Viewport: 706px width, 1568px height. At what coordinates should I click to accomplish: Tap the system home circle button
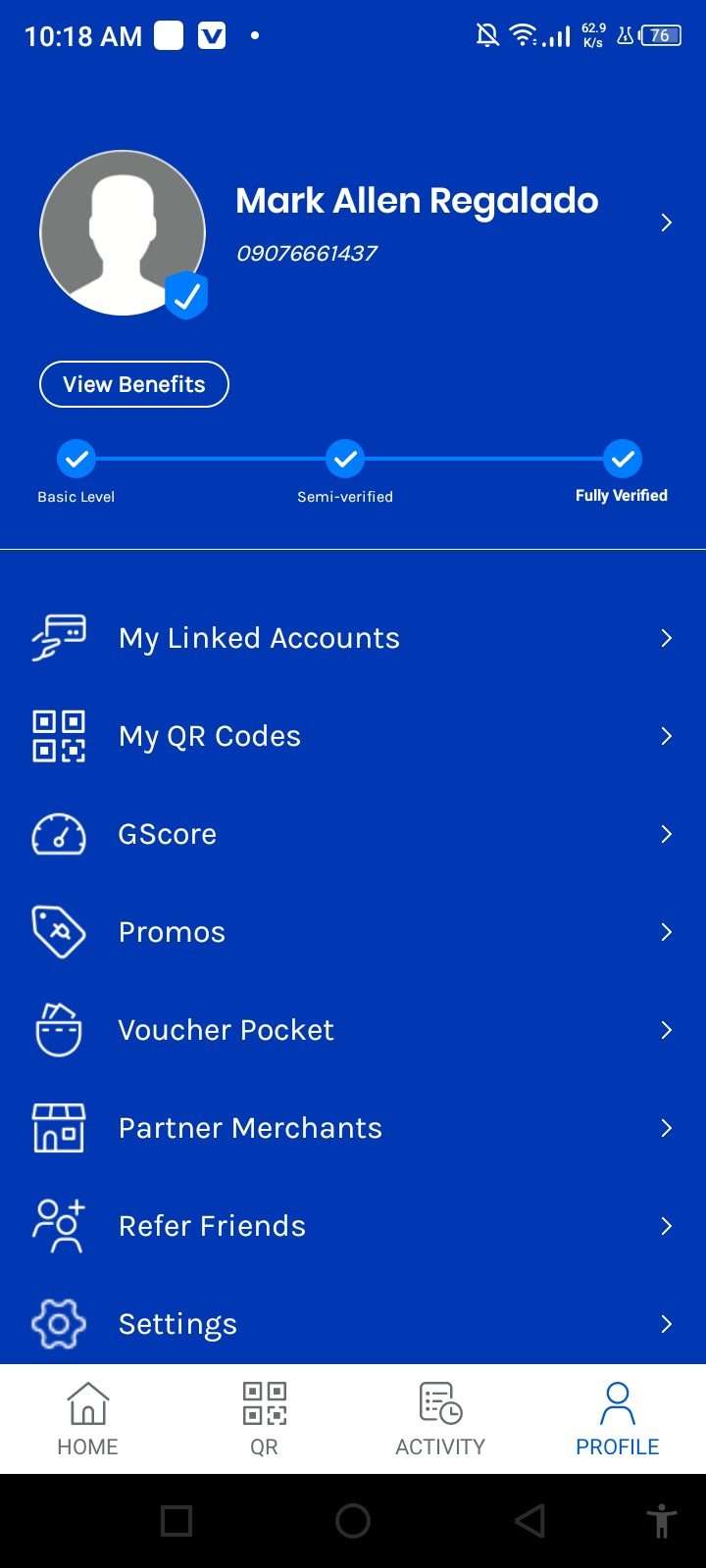click(x=353, y=1521)
